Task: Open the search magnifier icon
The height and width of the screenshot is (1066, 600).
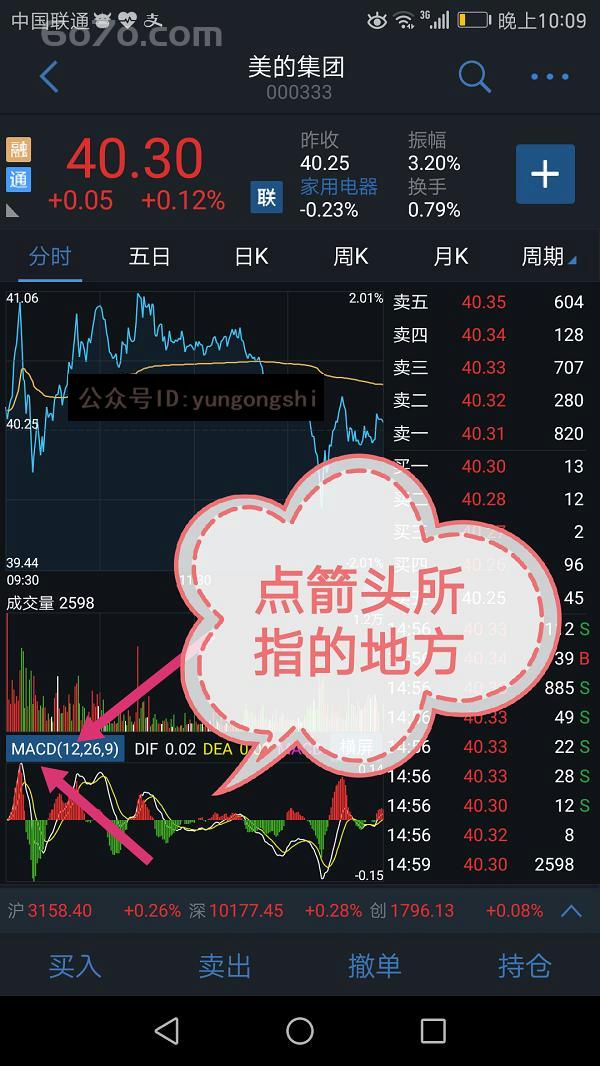Action: (474, 76)
